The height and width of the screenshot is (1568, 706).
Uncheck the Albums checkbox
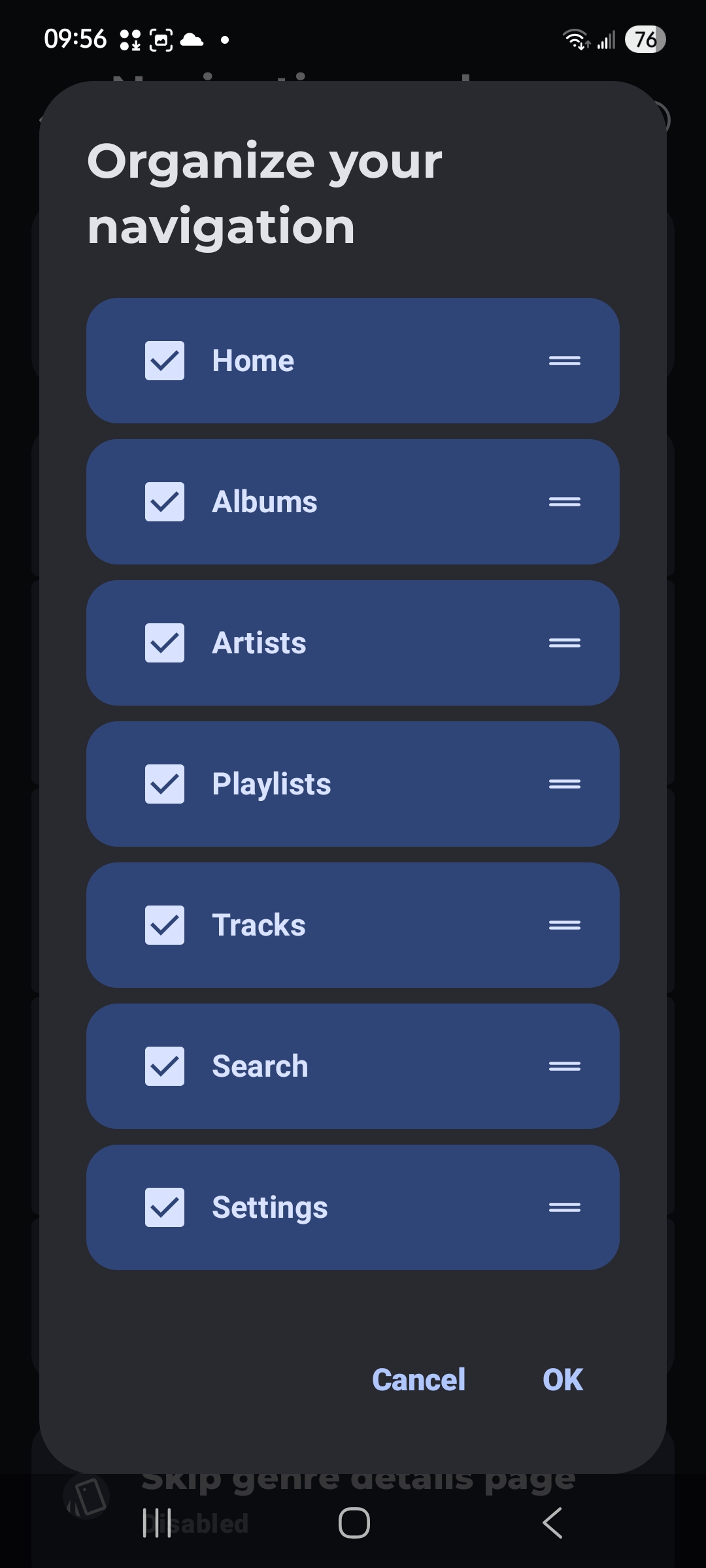click(165, 502)
